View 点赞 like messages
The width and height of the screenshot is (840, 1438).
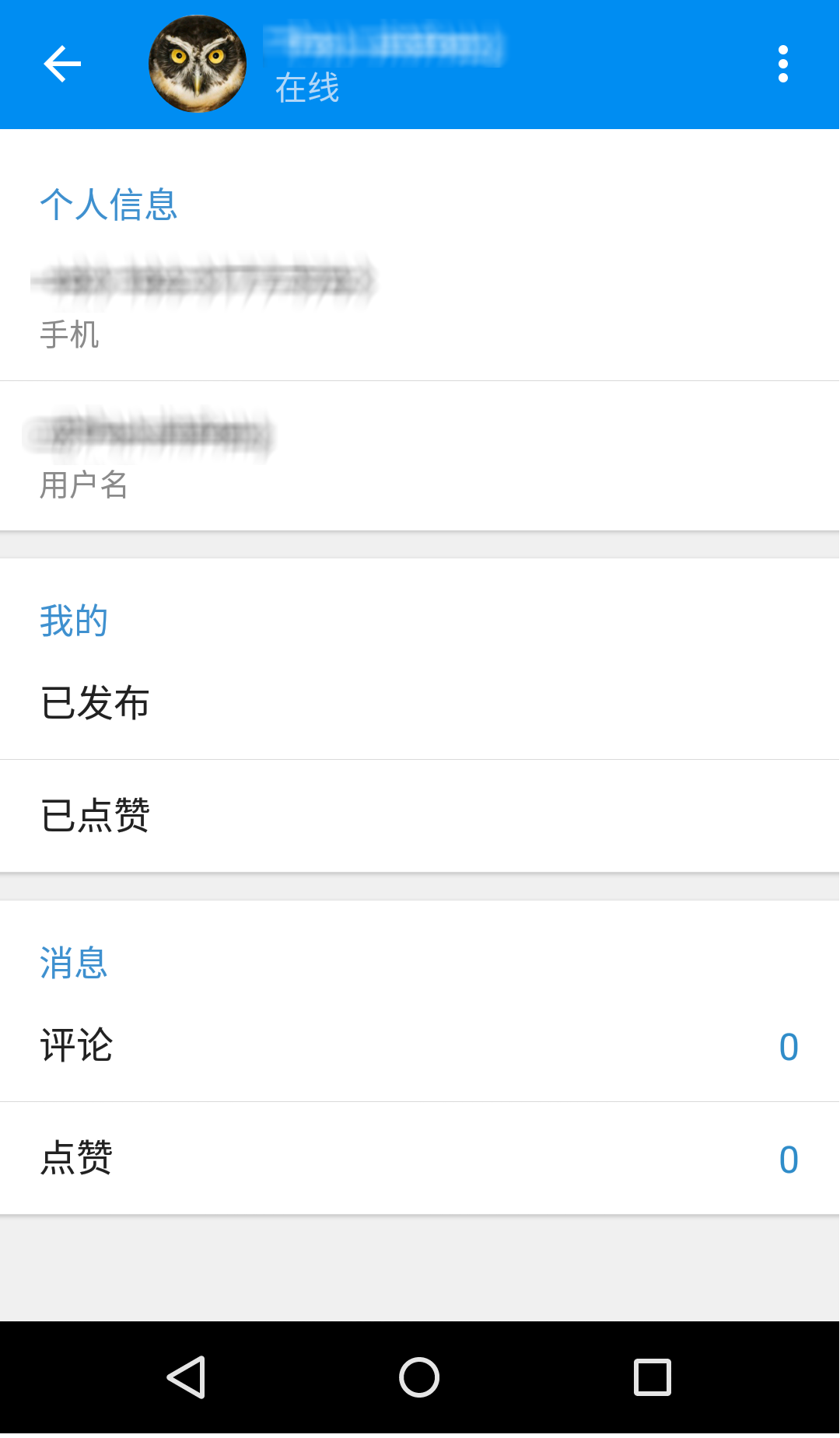(420, 1158)
